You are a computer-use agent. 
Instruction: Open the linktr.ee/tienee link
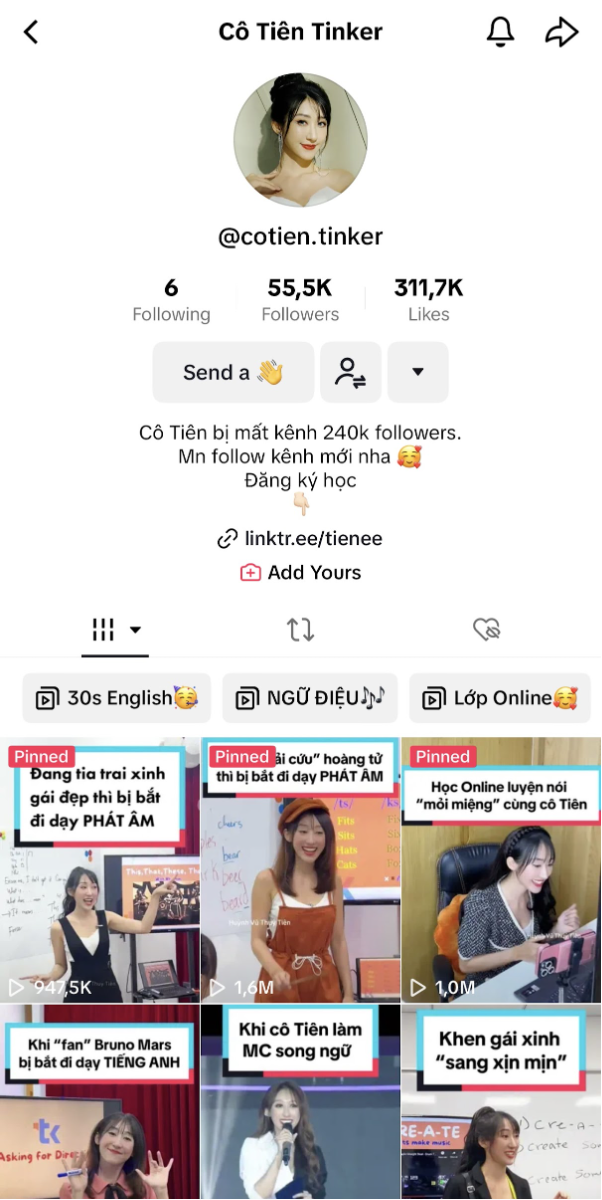coord(300,539)
